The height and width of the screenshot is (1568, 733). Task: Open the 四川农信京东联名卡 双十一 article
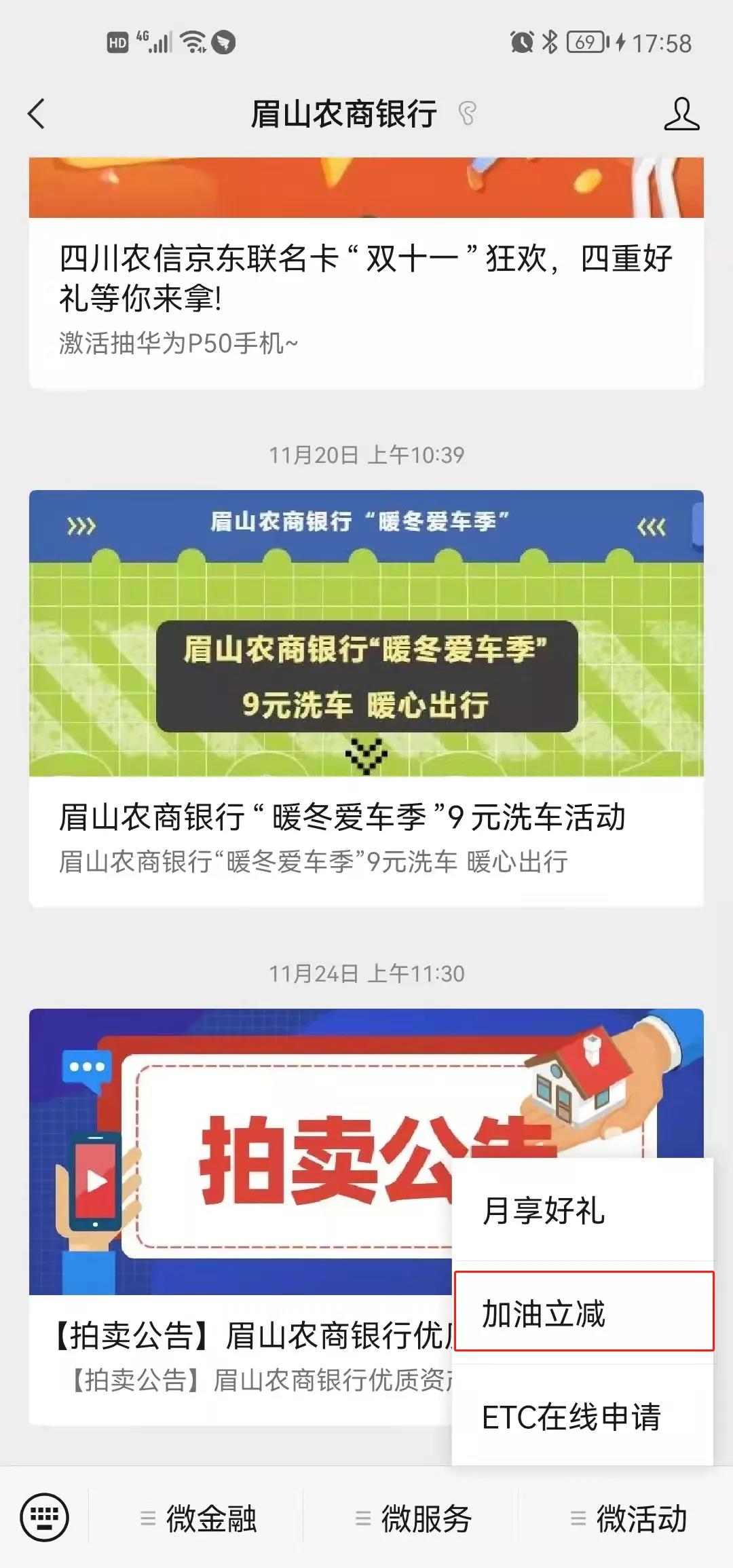pos(366,278)
